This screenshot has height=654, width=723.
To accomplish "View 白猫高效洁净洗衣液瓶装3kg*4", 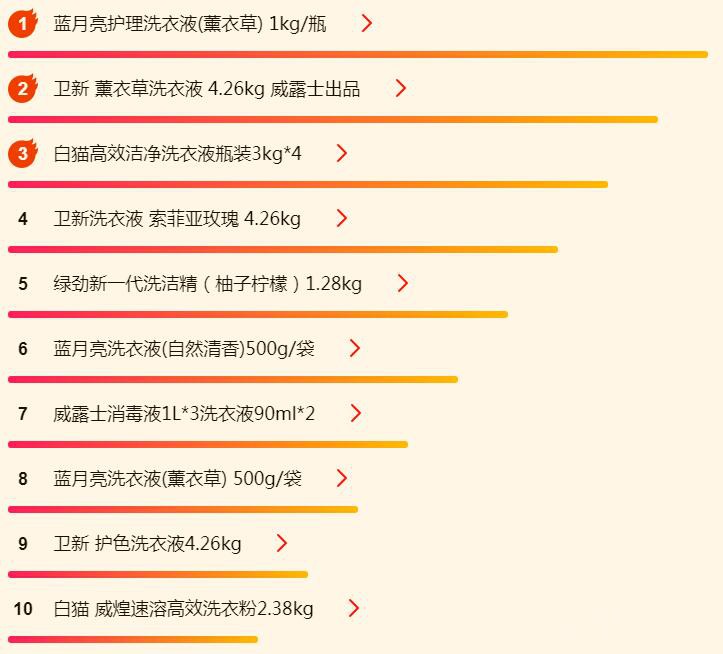I will [178, 154].
